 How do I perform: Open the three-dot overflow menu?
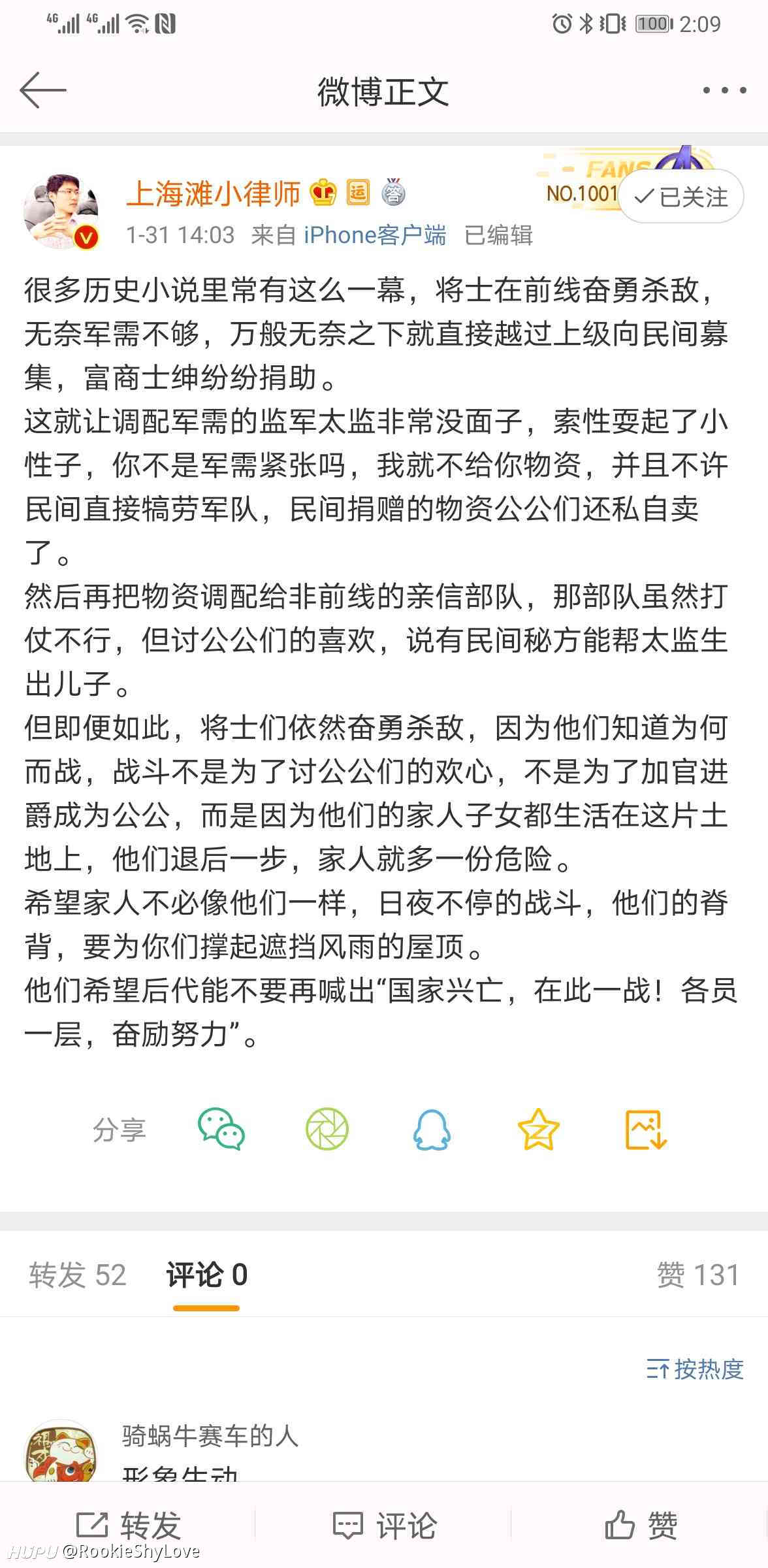tap(724, 91)
